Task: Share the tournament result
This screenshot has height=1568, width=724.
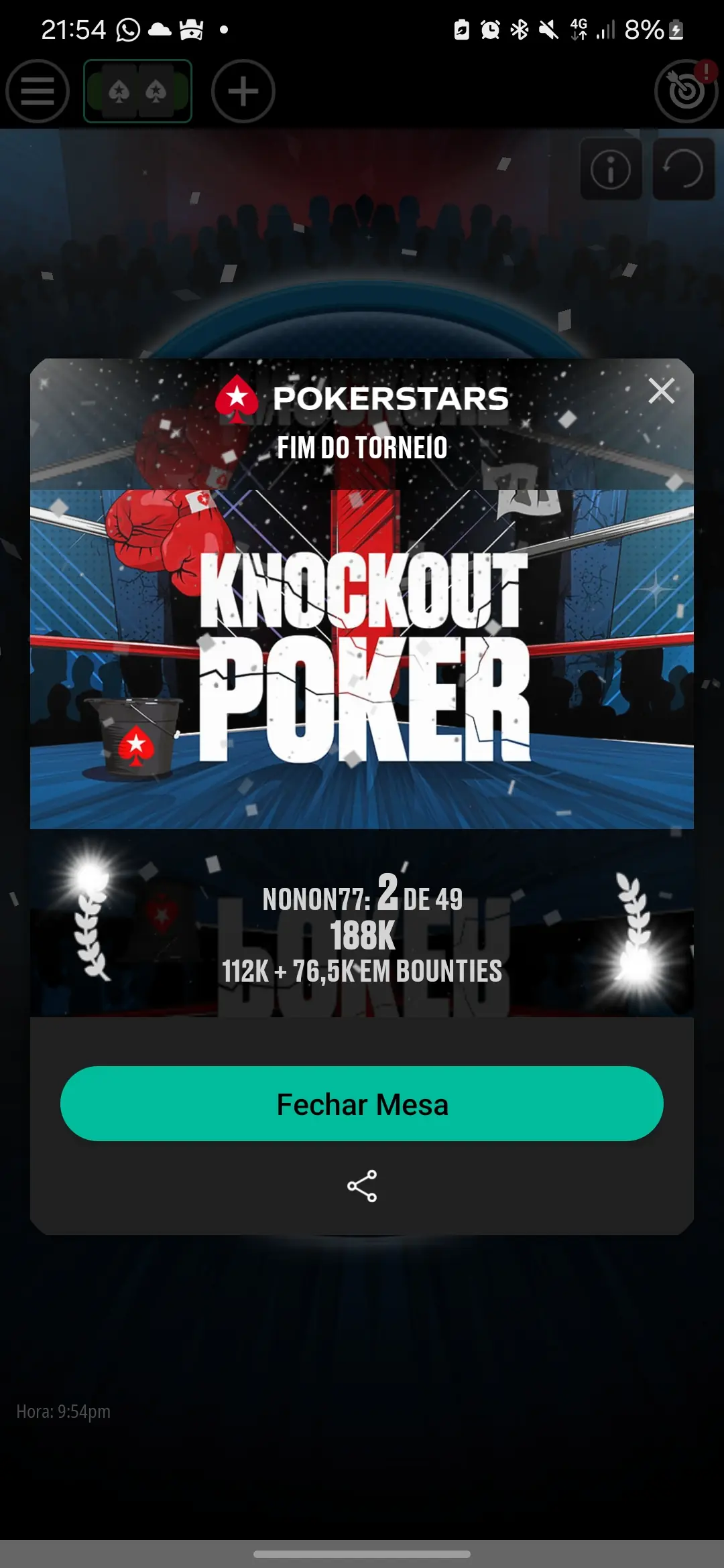Action: pos(362,1186)
